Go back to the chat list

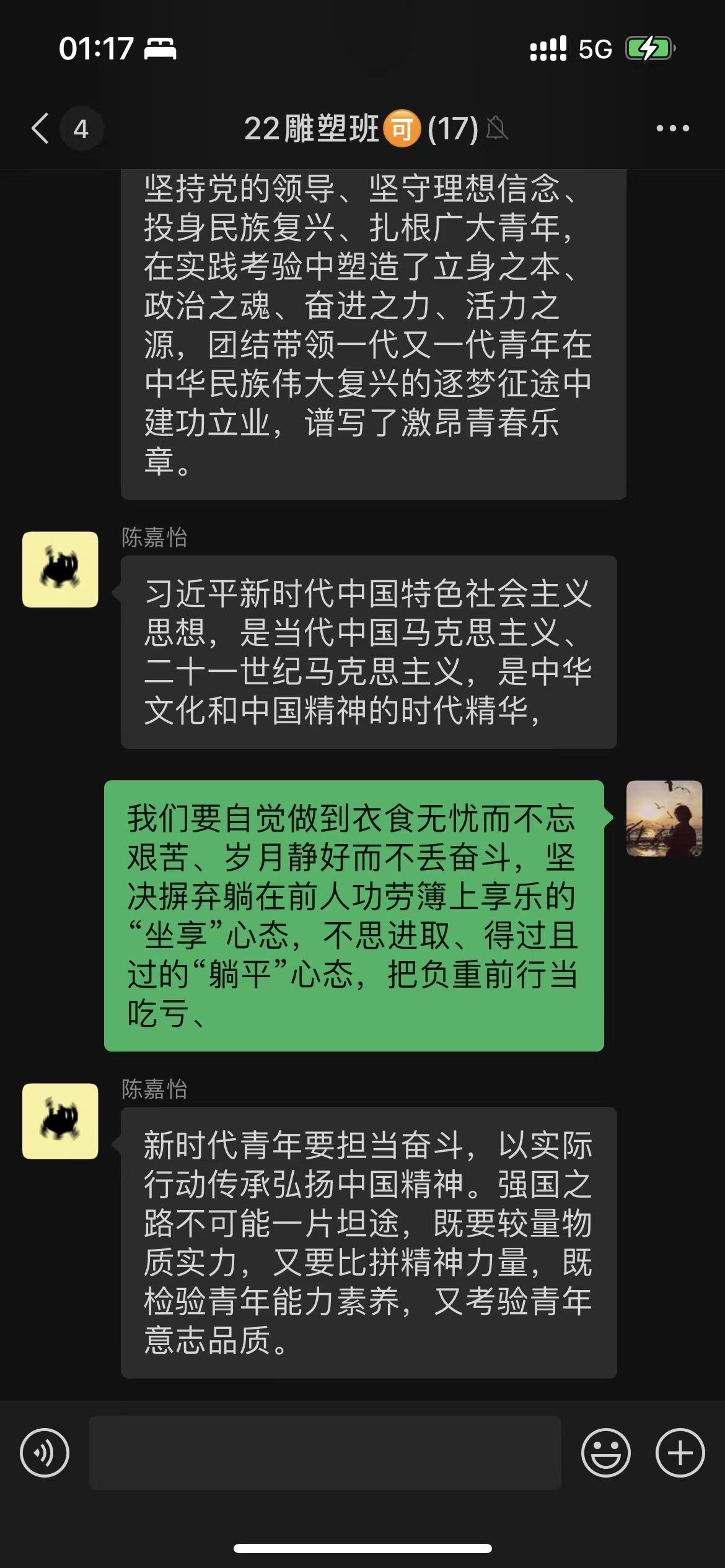click(x=41, y=129)
